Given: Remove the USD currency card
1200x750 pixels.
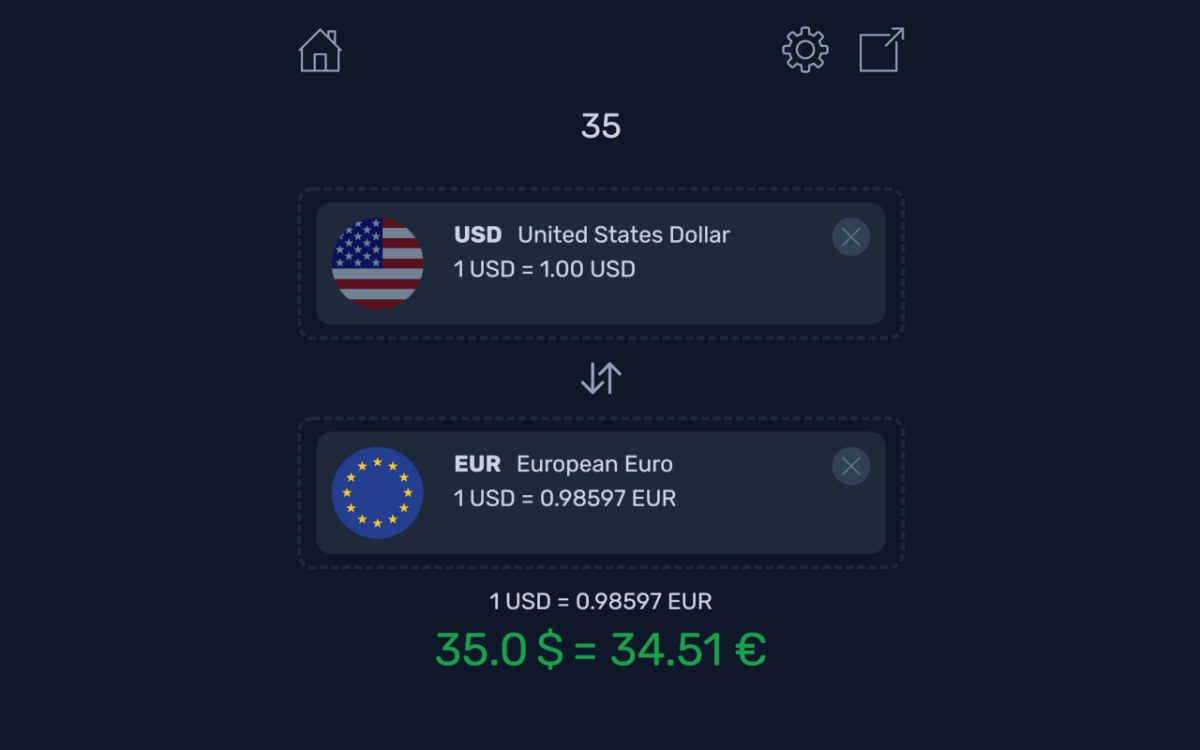Looking at the screenshot, I should 851,237.
